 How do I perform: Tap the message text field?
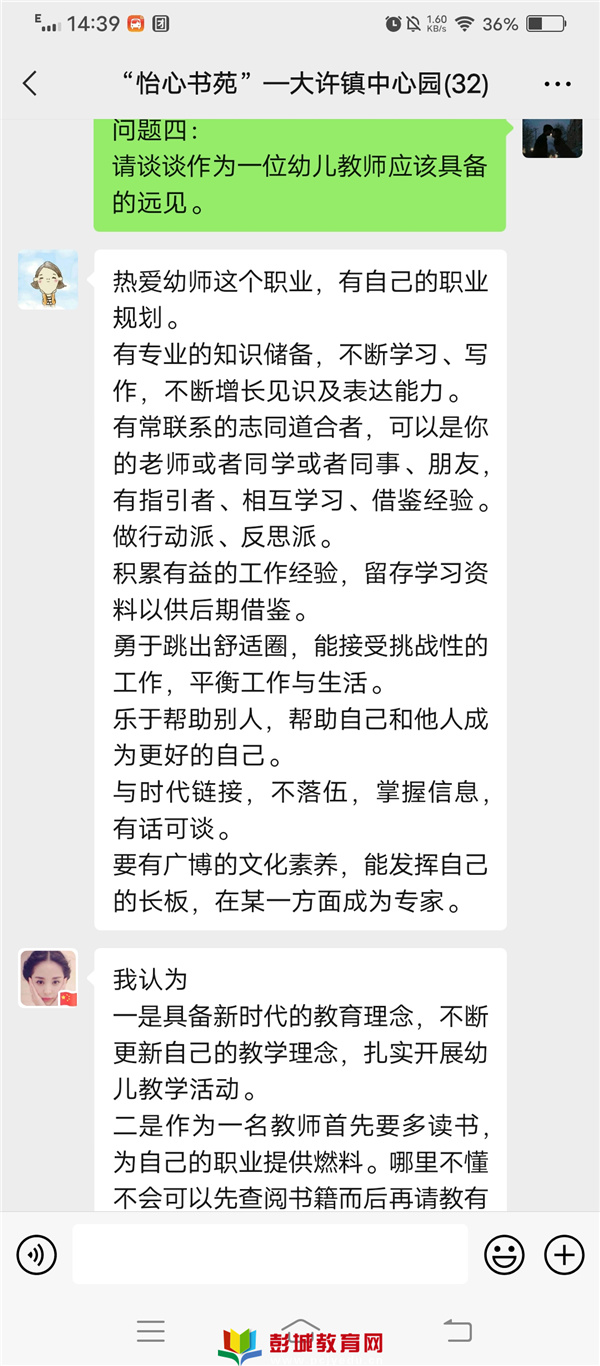[x=270, y=1254]
